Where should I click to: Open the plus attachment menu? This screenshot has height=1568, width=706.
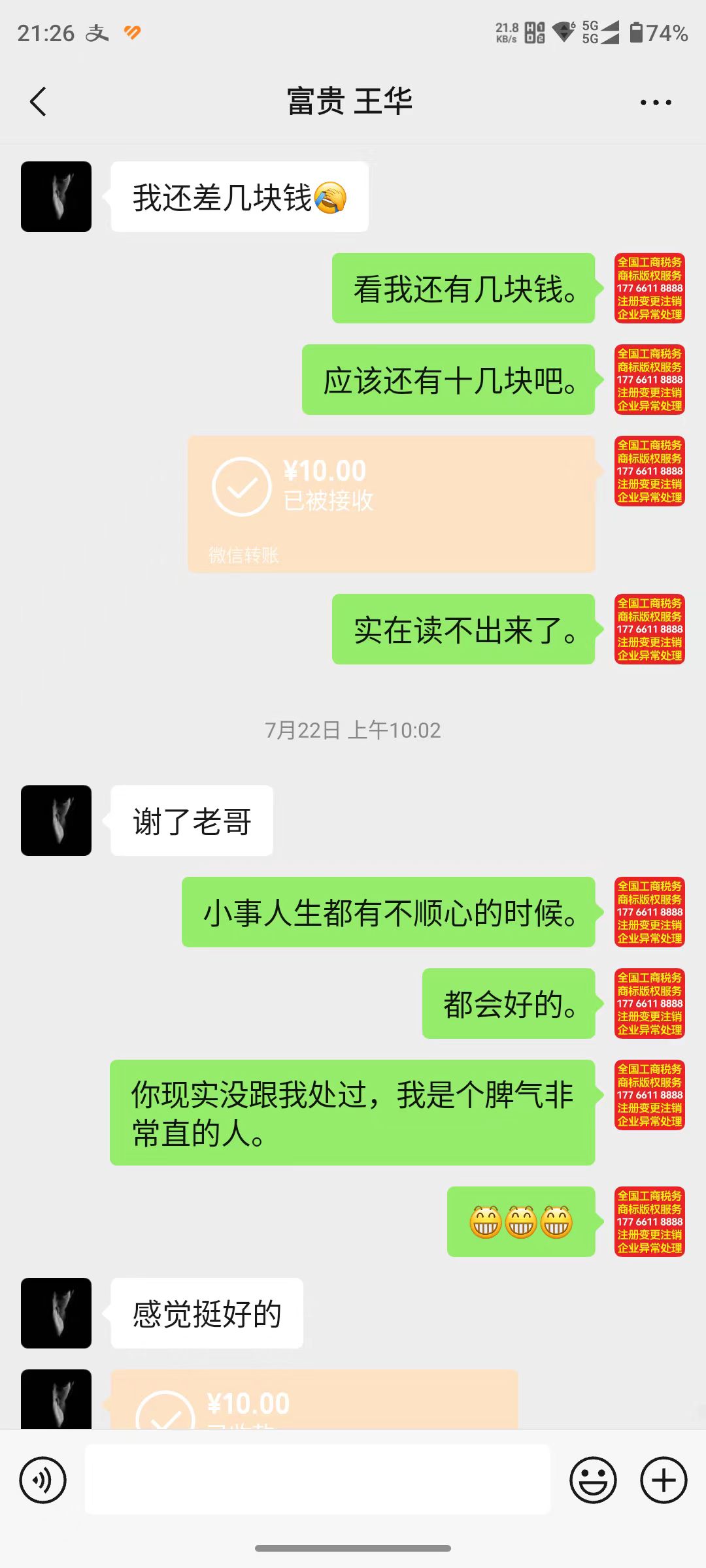point(664,1480)
